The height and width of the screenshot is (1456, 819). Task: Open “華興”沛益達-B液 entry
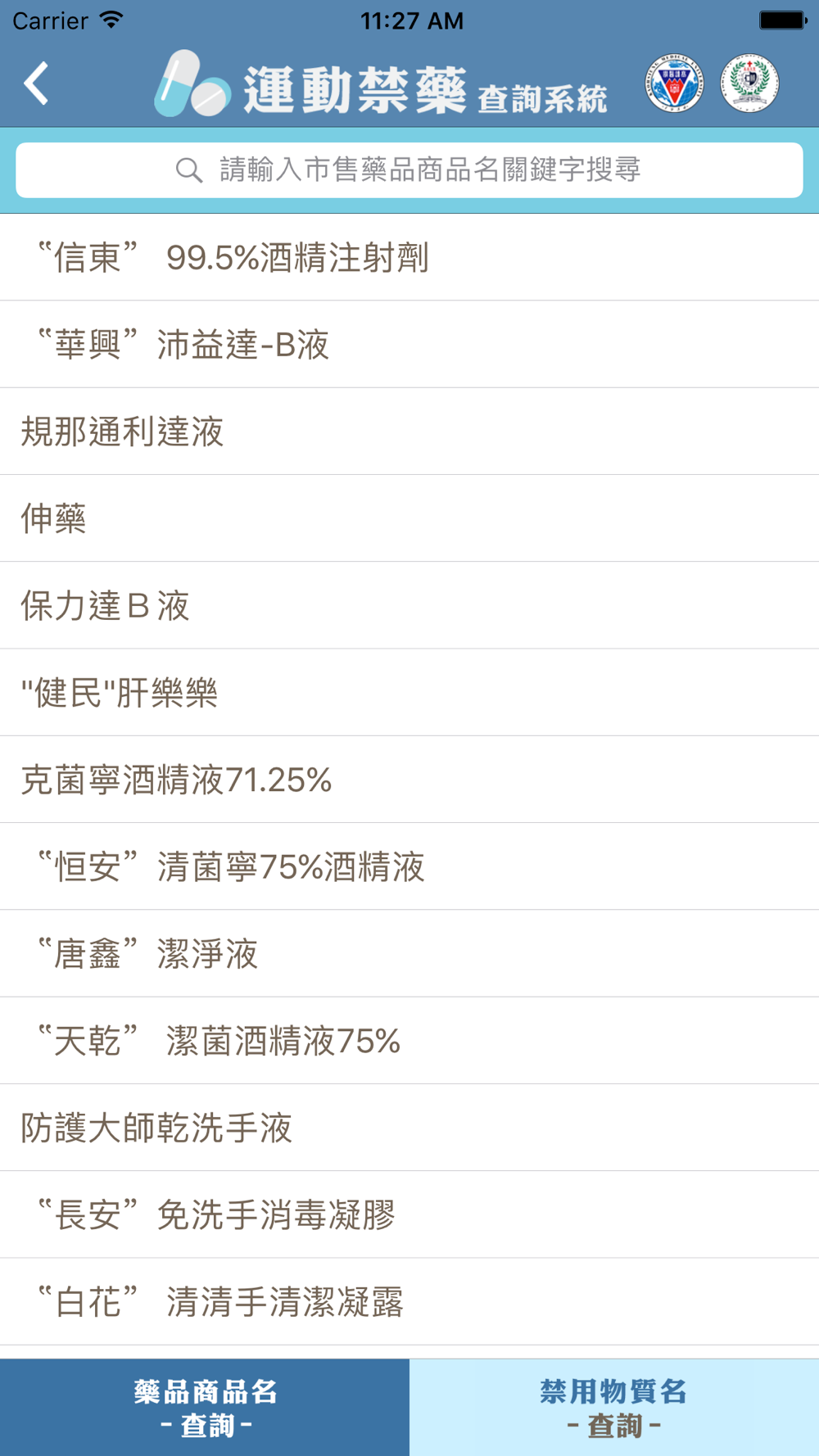coord(409,345)
